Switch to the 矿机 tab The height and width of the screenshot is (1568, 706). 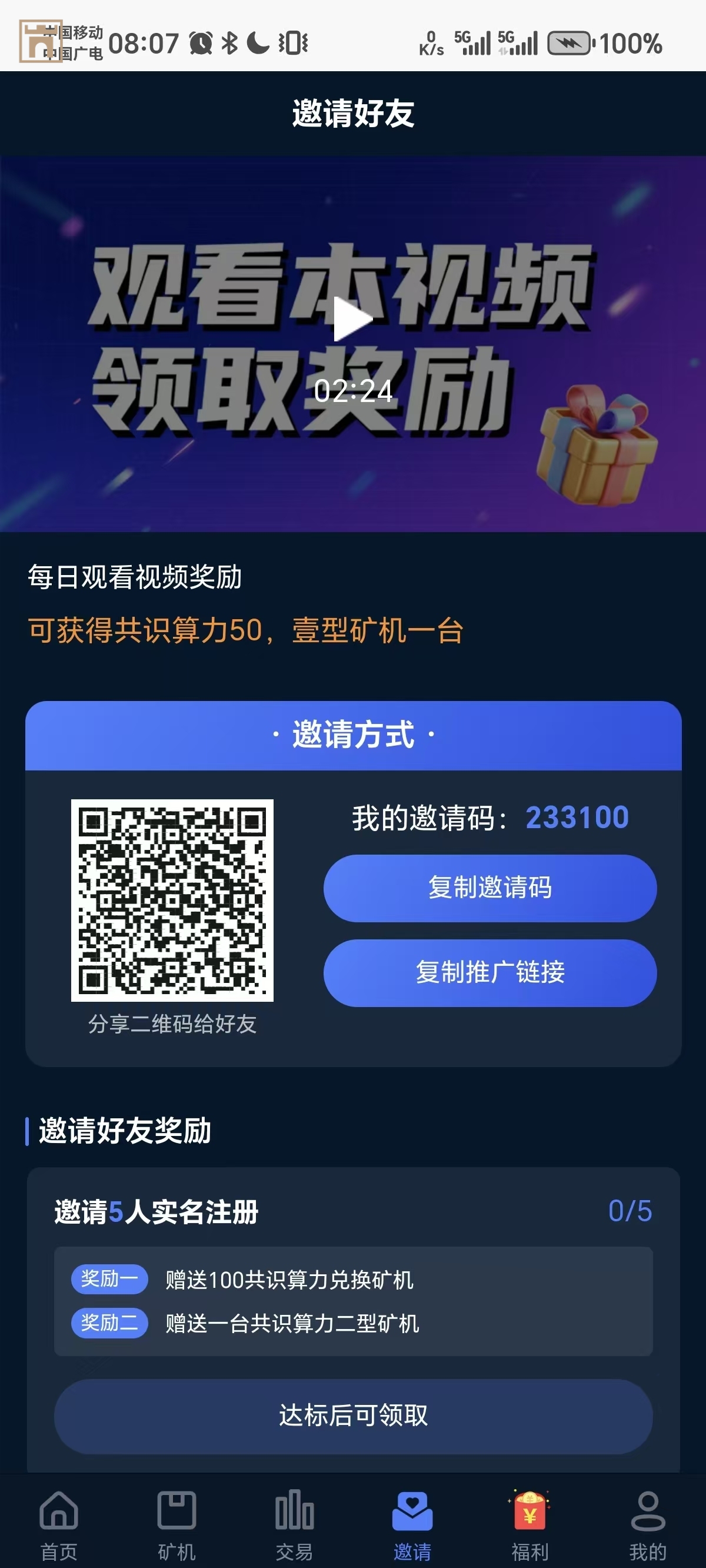tap(176, 1524)
